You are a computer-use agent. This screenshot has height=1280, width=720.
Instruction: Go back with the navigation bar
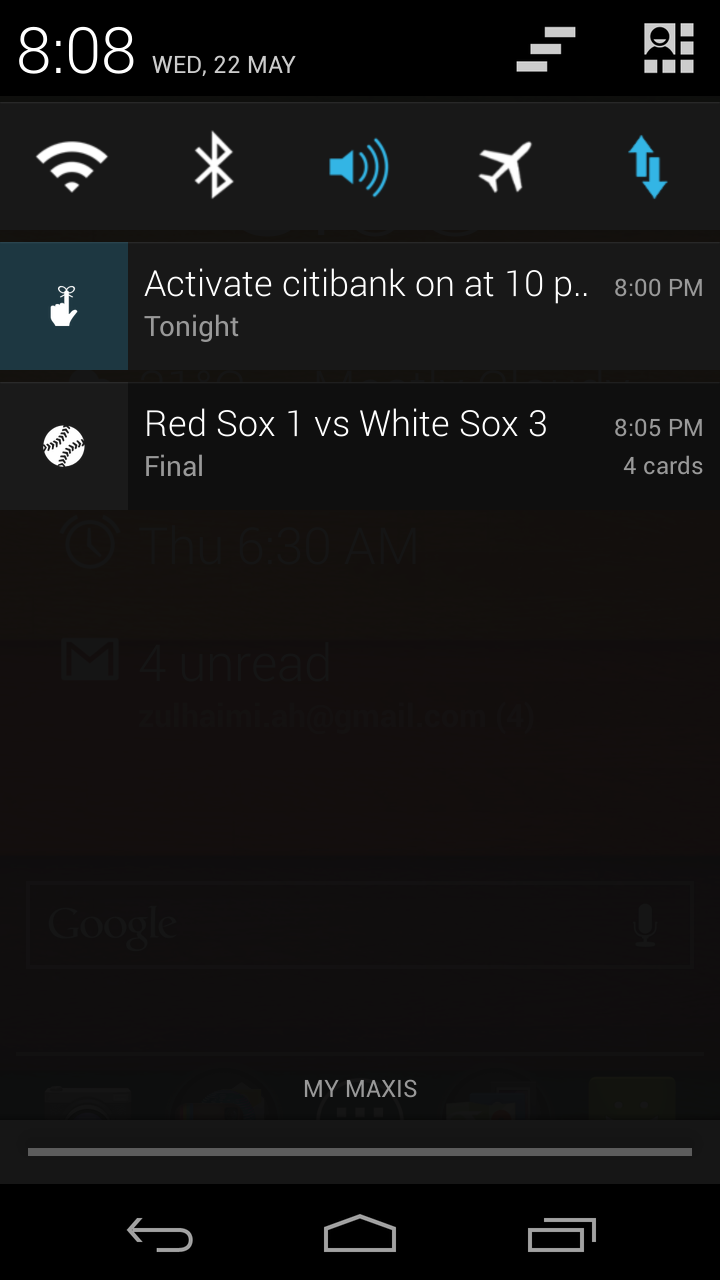click(x=160, y=1235)
